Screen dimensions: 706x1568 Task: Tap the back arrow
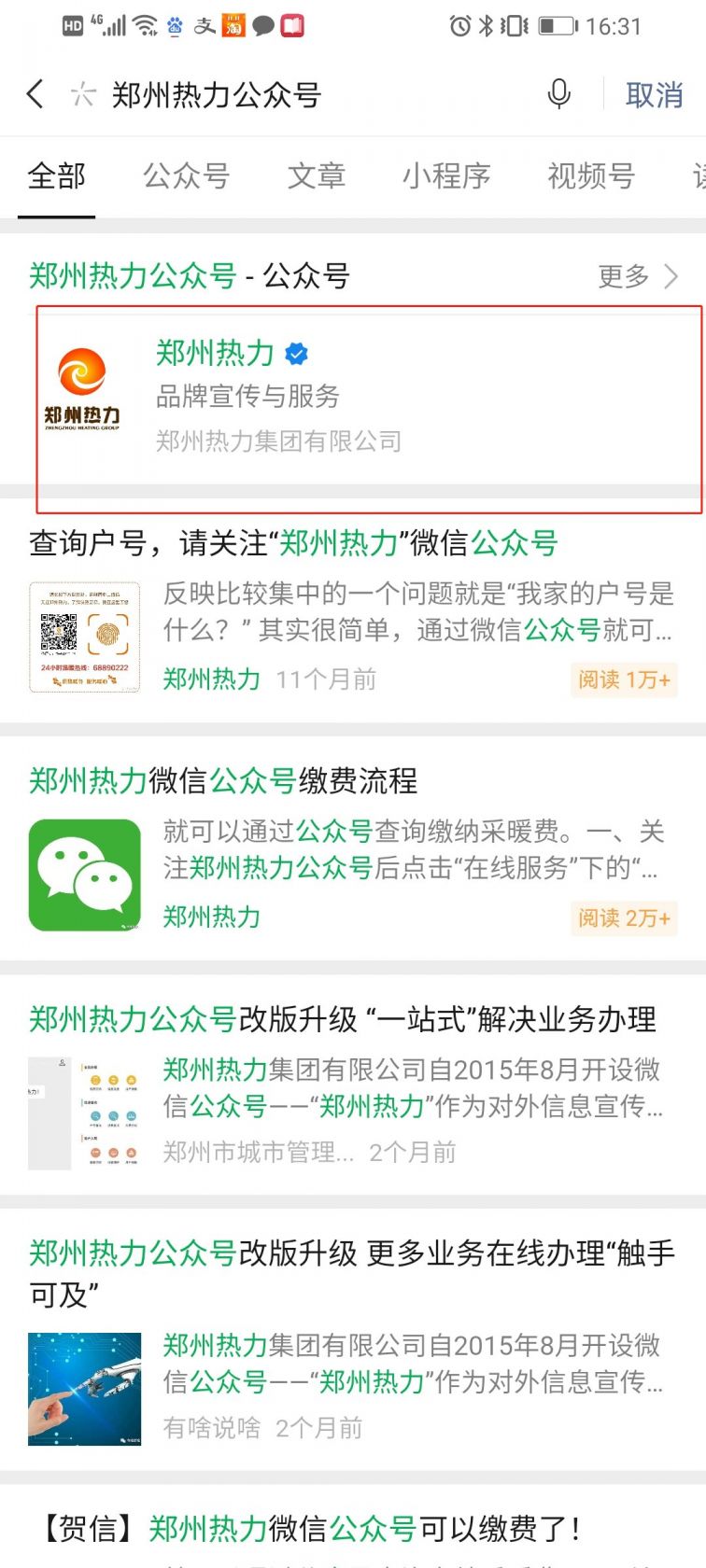pyautogui.click(x=35, y=94)
